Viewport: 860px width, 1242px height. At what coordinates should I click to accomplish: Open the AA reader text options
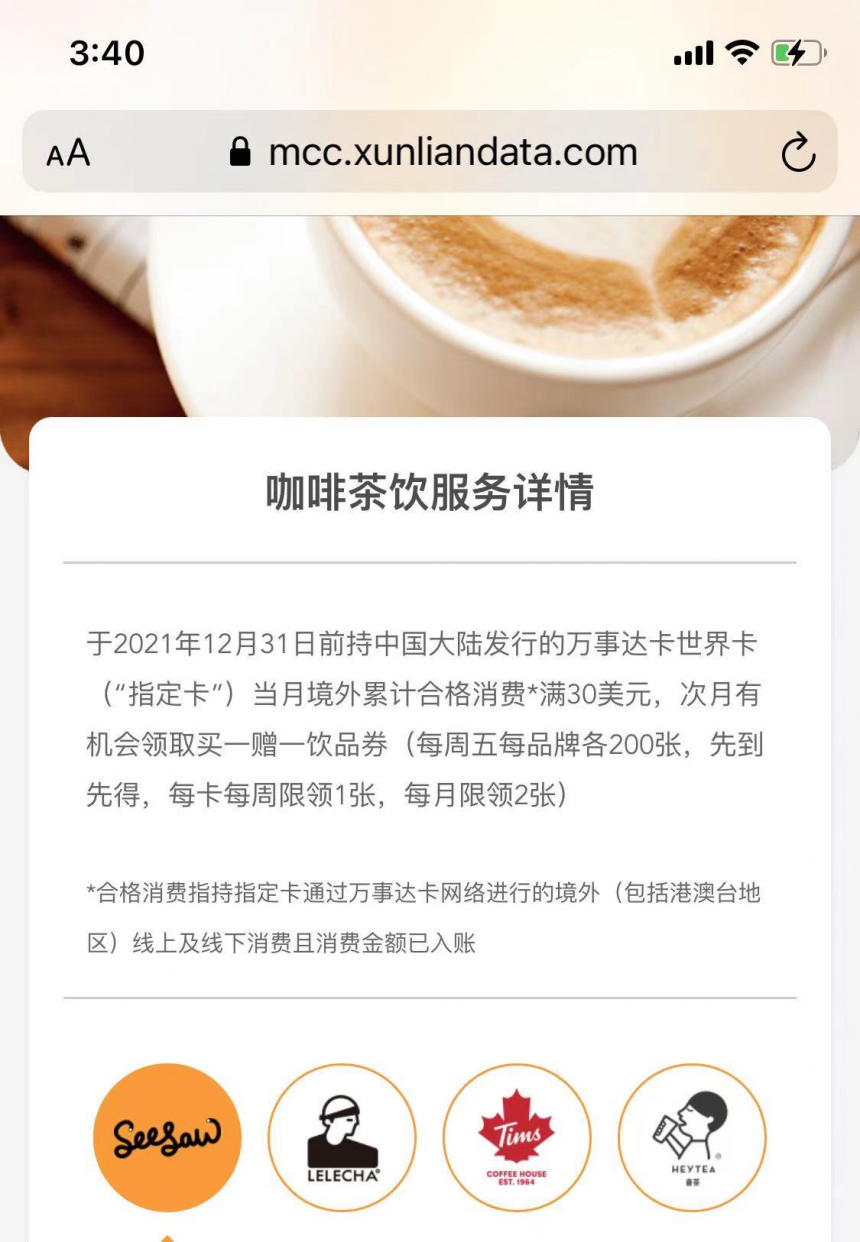pos(68,153)
